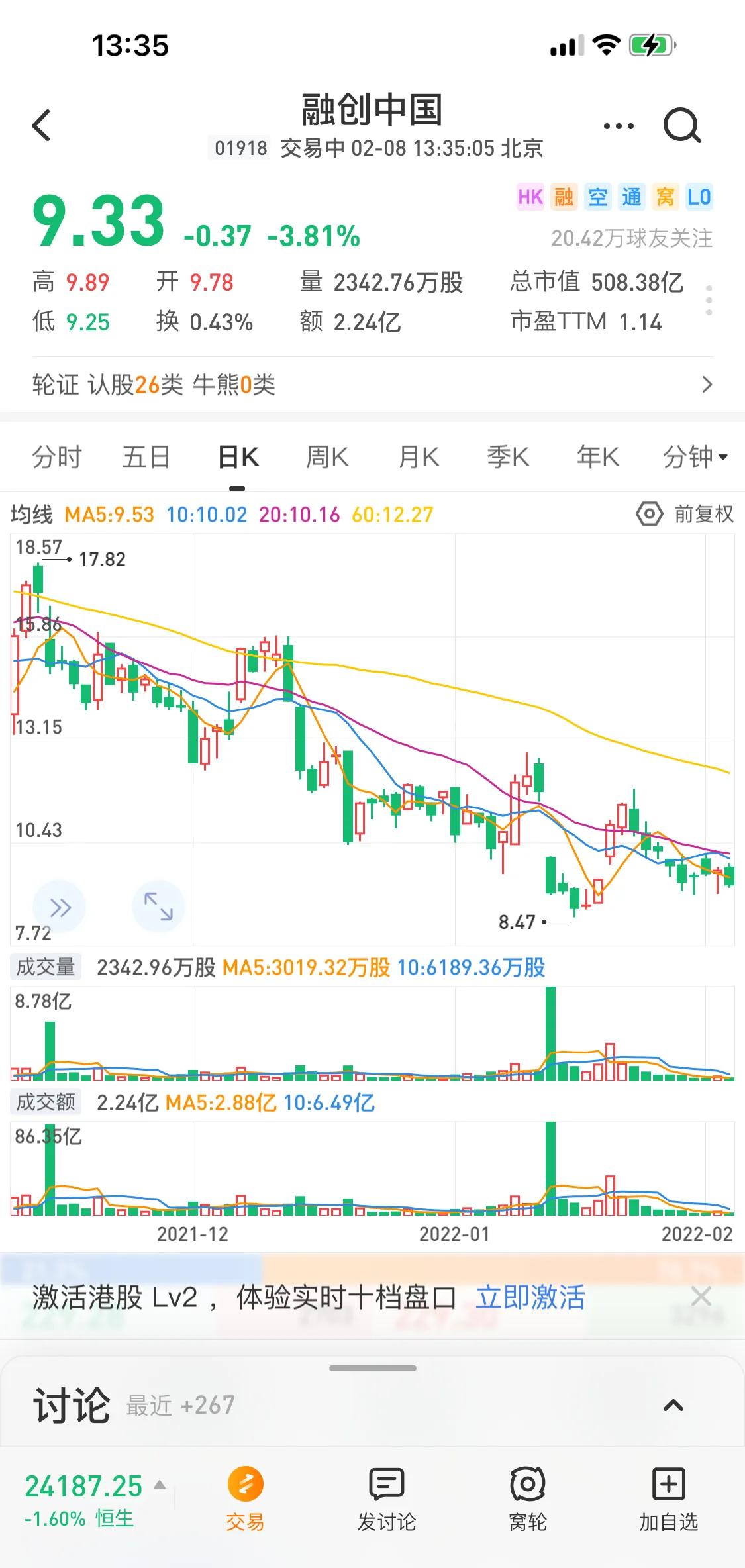Expand the 讨论 discussion panel
The width and height of the screenshot is (745, 1568).
coord(673,1405)
